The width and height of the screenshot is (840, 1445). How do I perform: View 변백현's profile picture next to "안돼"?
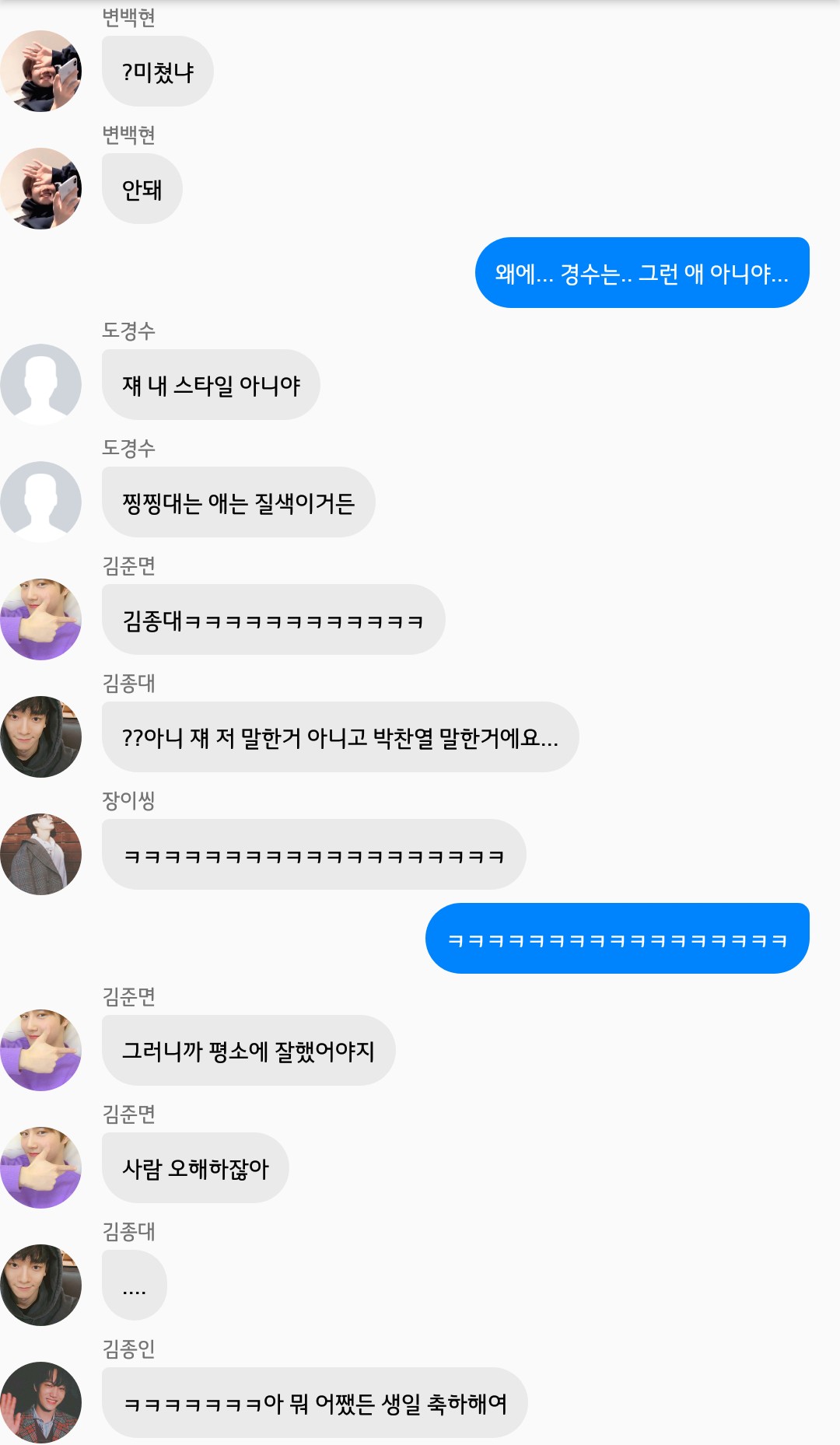click(x=41, y=189)
